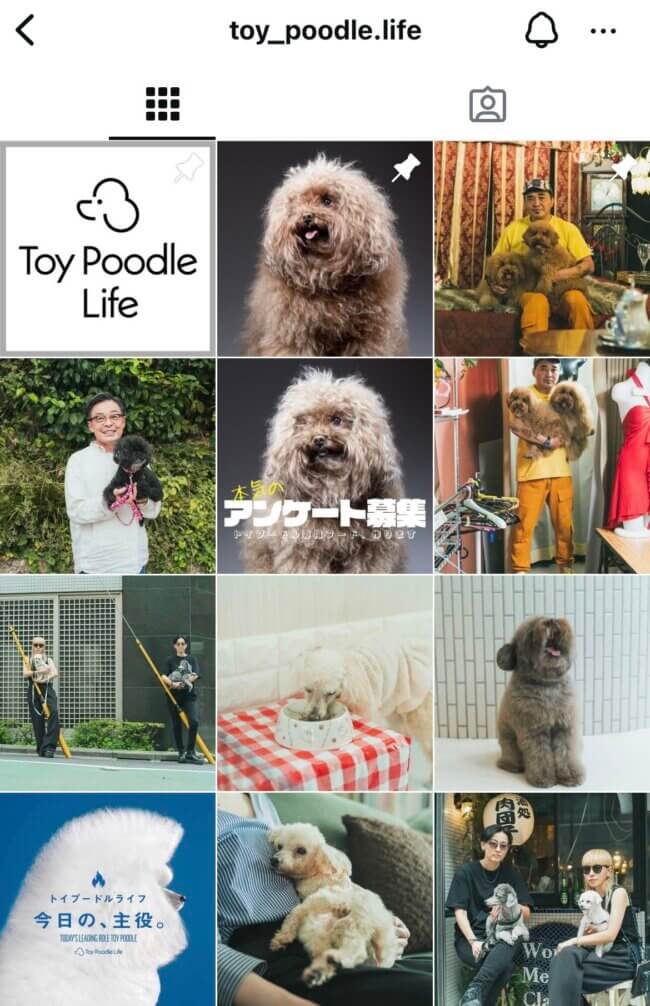
Task: Open the man in yellow on sofa post
Action: tap(542, 249)
